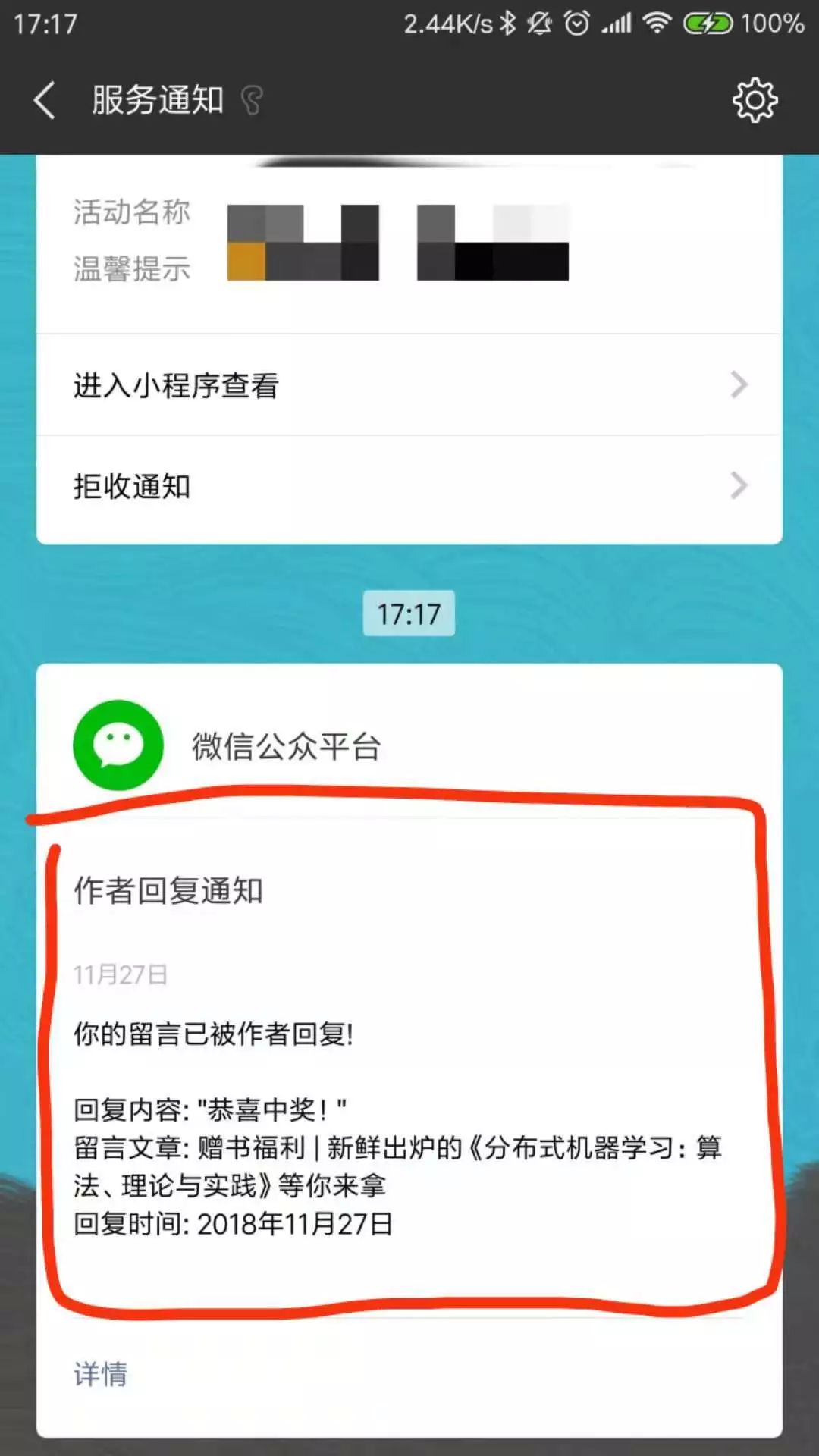
Task: Select 拒收通知 to block notifications
Action: [409, 486]
